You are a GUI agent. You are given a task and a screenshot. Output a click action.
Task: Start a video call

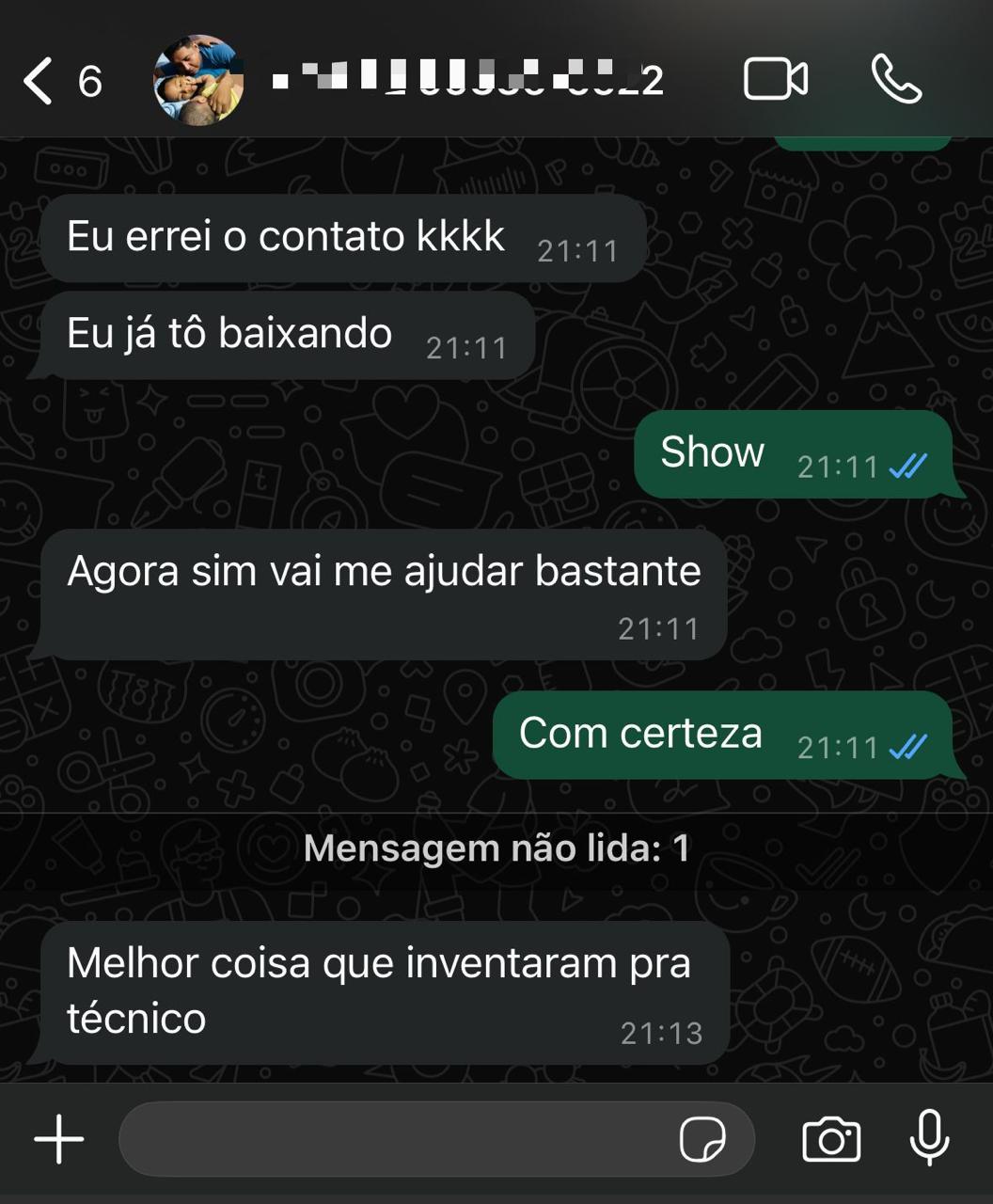click(775, 79)
